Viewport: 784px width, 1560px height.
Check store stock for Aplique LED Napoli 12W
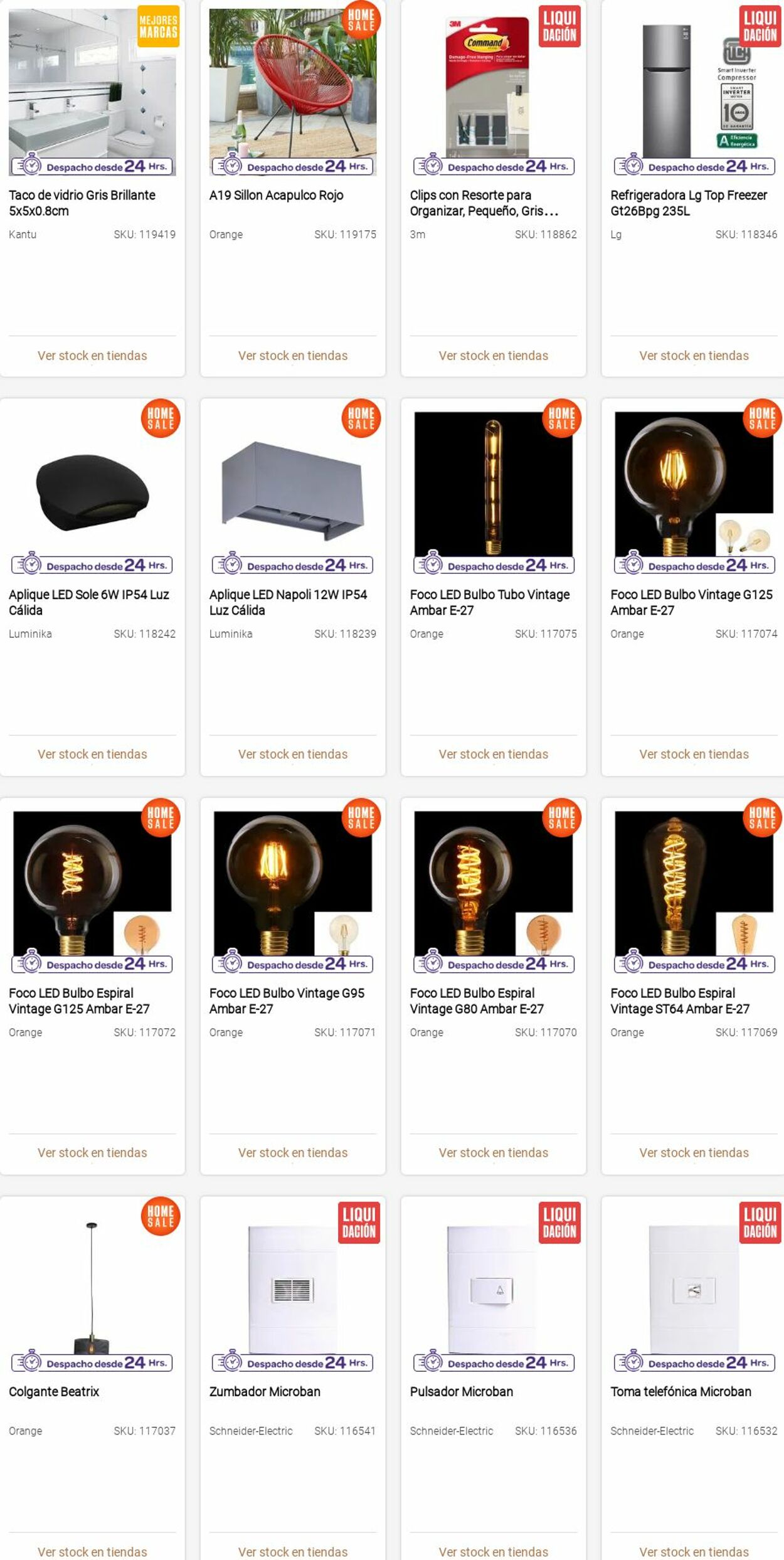click(x=292, y=754)
